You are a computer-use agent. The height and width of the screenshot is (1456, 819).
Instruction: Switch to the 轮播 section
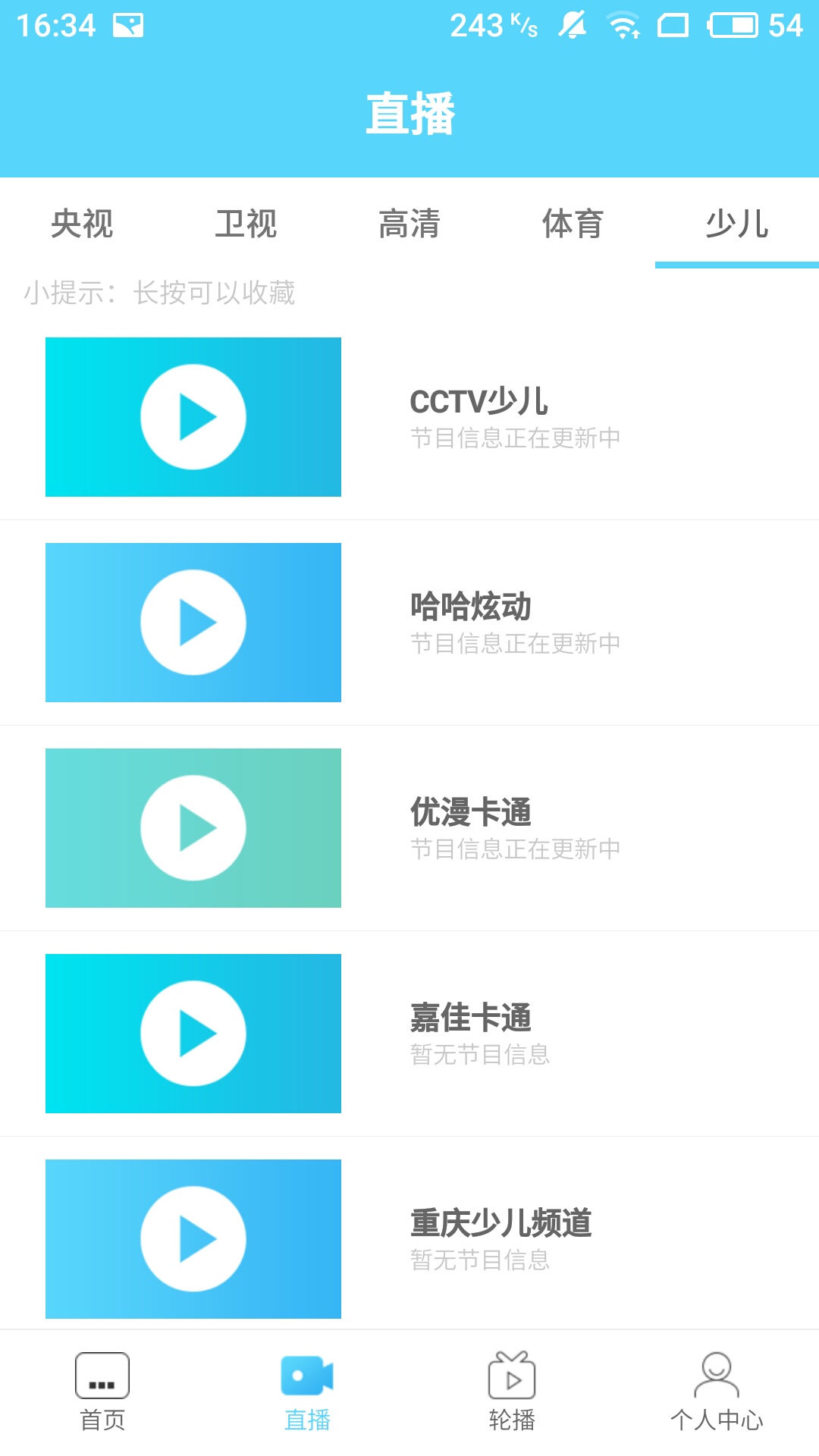click(x=512, y=1392)
